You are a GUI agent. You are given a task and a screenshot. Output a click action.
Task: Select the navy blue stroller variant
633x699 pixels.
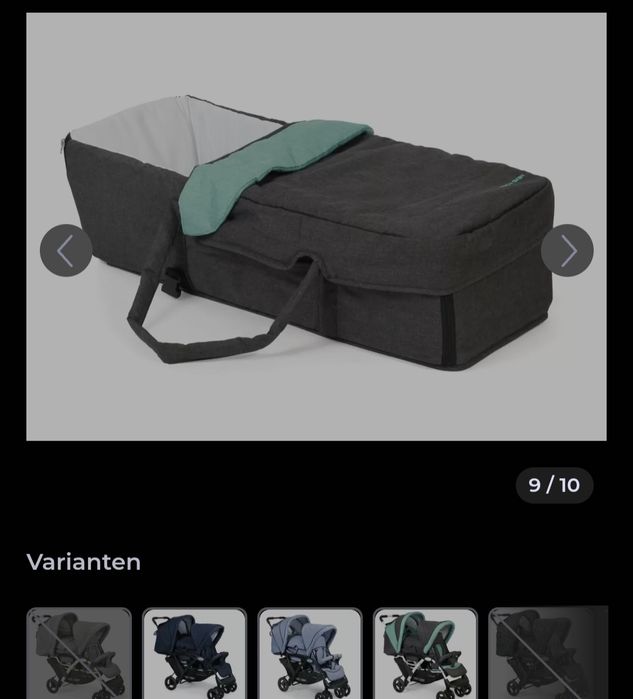coord(194,652)
